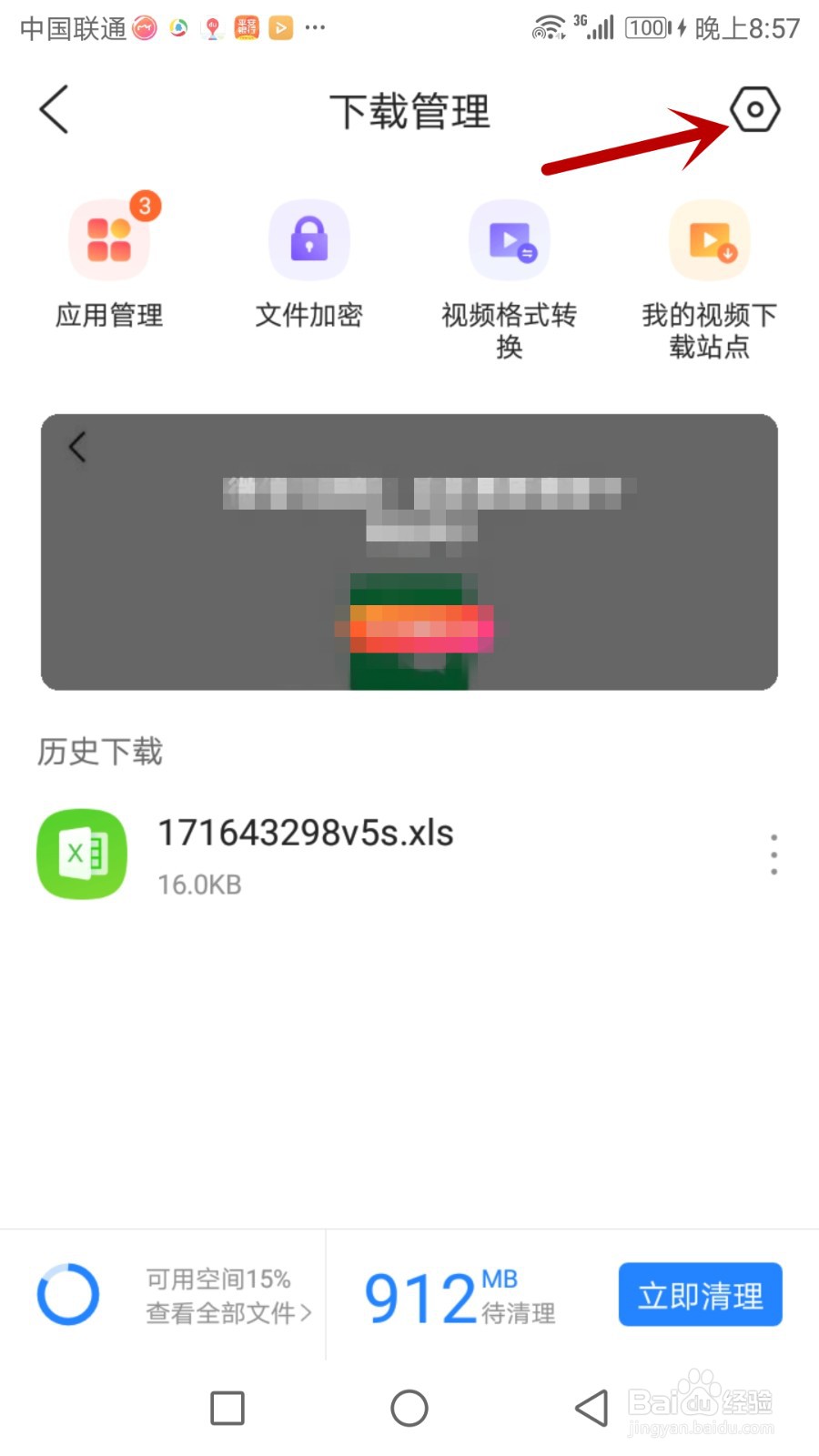Open the three-dot menu for the xls file
Viewport: 819px width, 1456px height.
pos(773,854)
